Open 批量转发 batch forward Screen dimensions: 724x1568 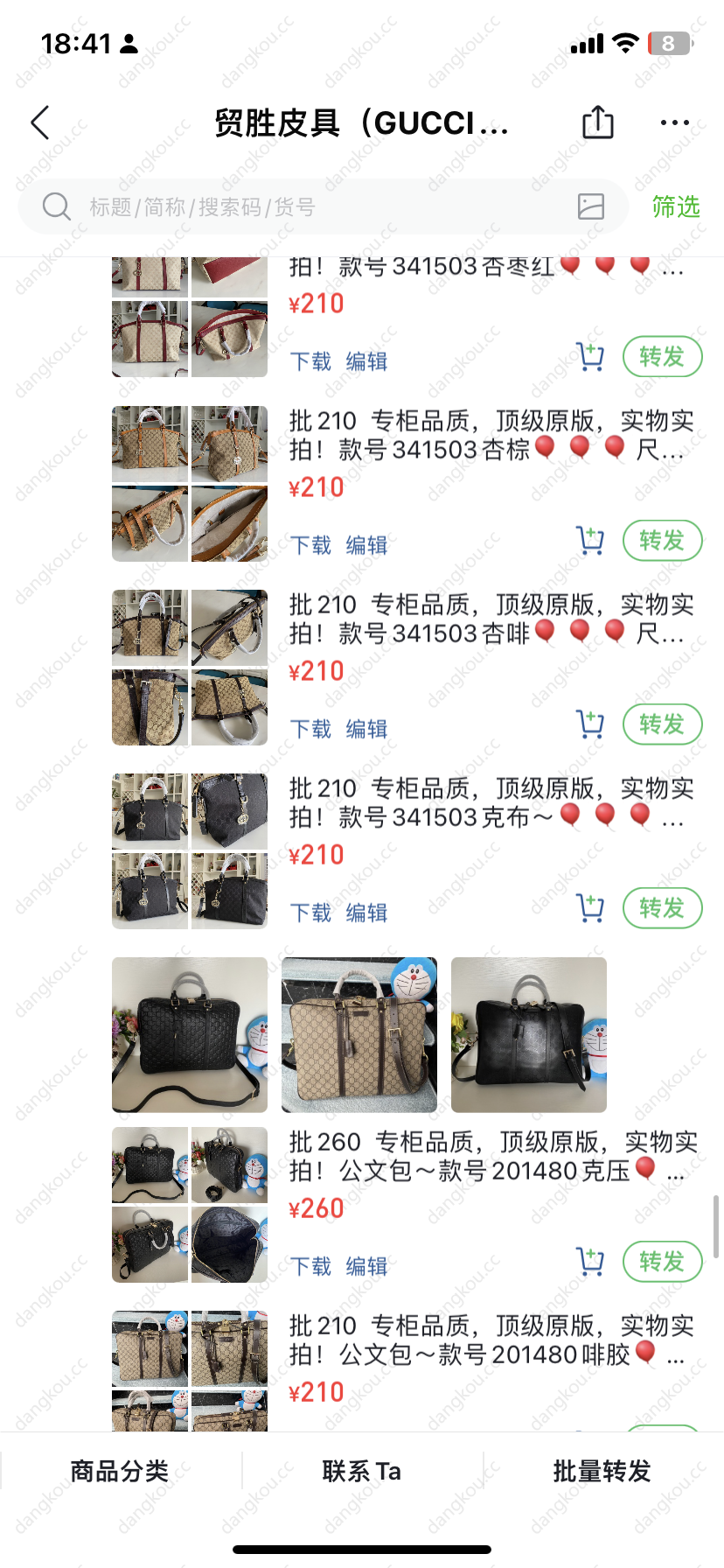(x=602, y=1471)
